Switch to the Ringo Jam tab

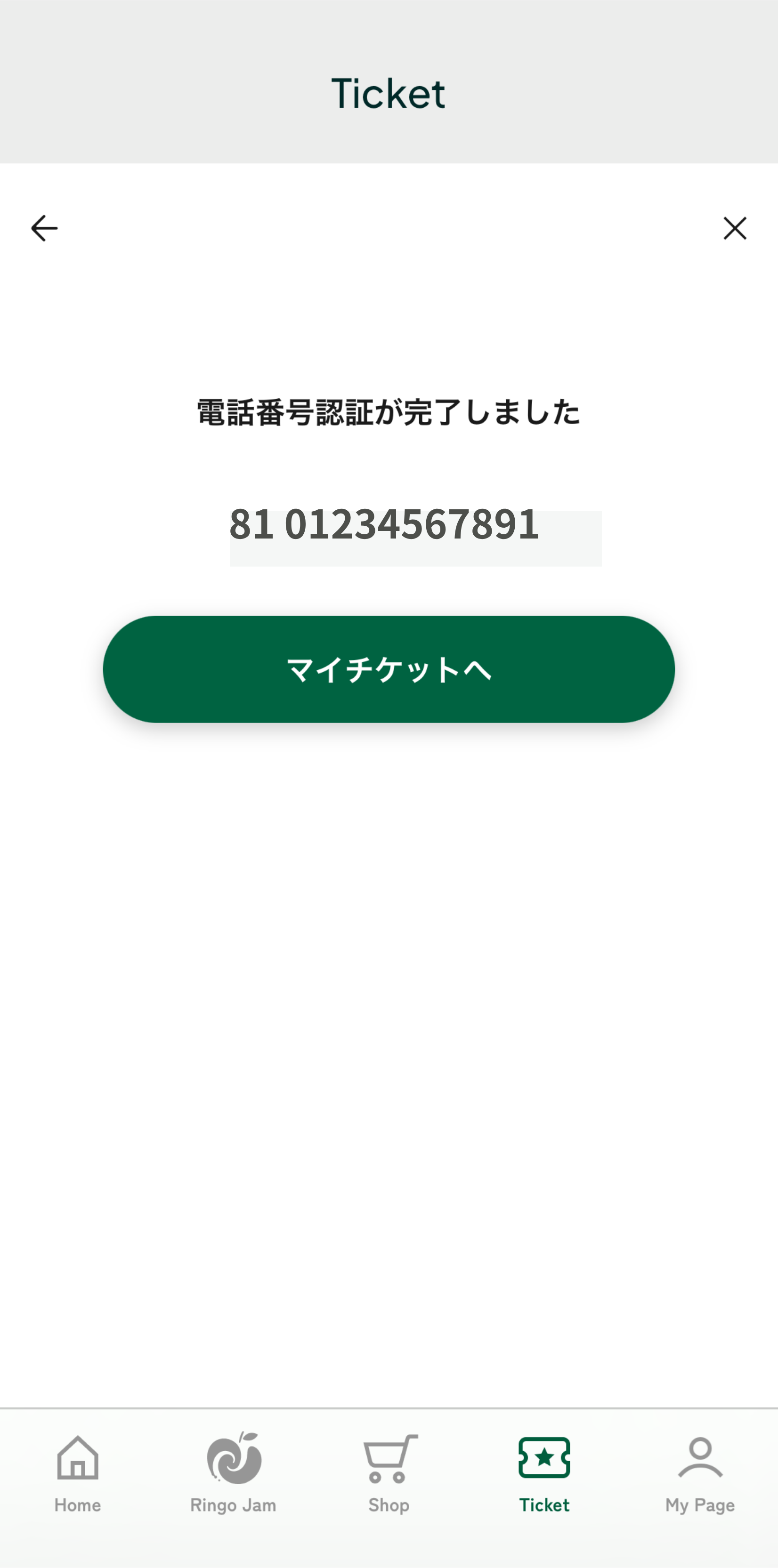coord(233,1474)
